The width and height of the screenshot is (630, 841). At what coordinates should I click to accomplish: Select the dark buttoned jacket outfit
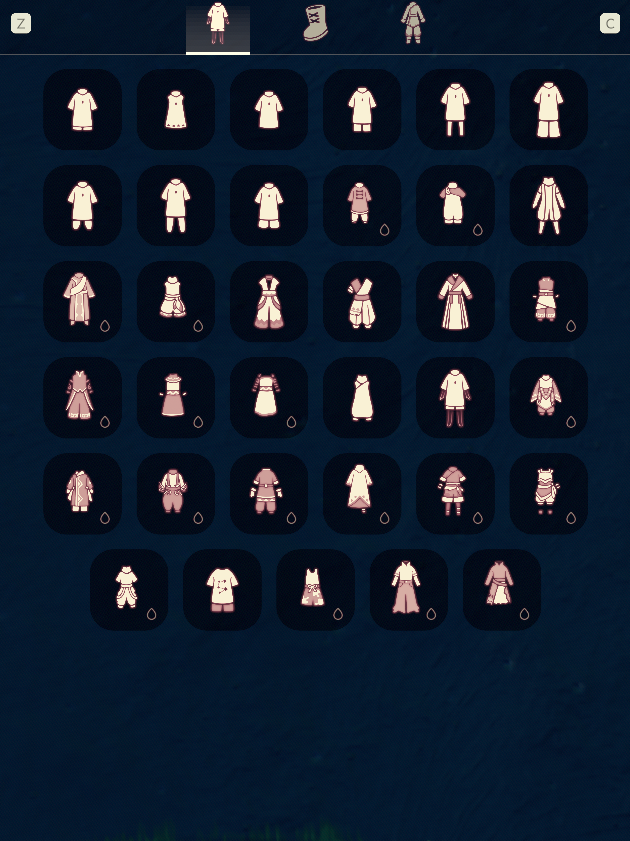pos(361,205)
